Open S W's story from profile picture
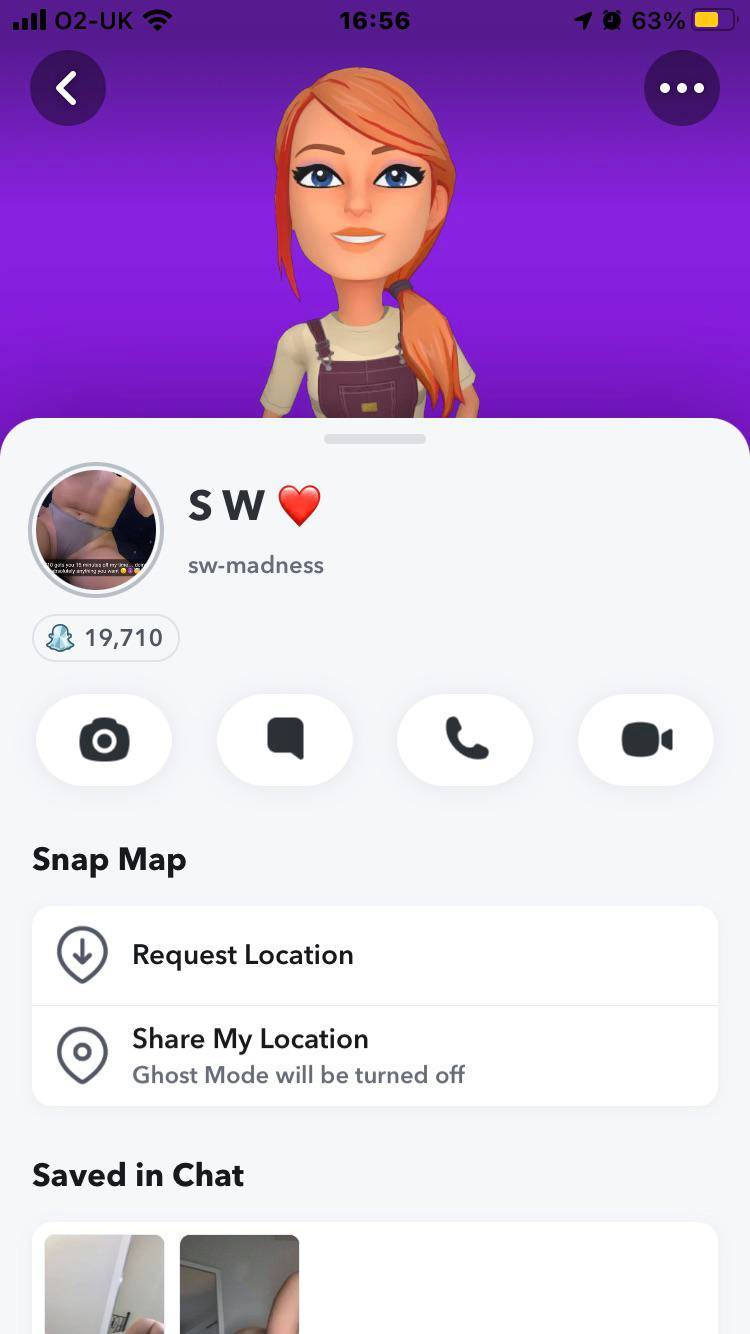Viewport: 750px width, 1334px height. point(96,529)
